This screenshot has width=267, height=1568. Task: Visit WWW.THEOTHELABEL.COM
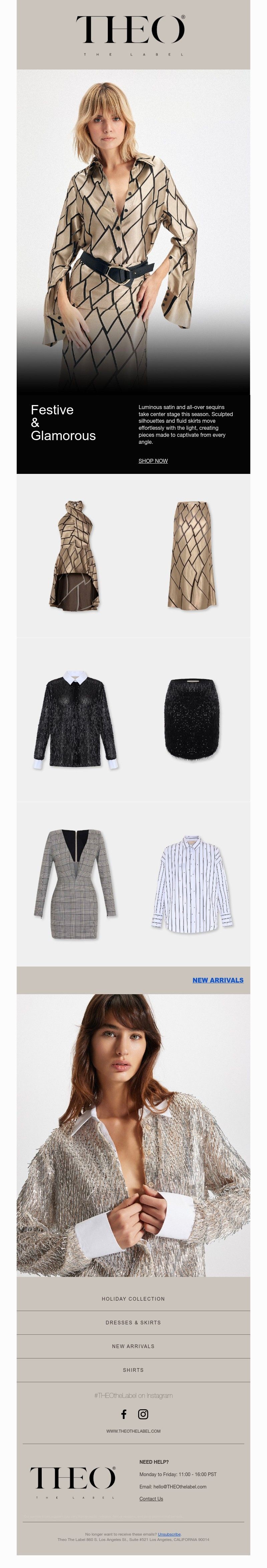[x=133, y=1431]
